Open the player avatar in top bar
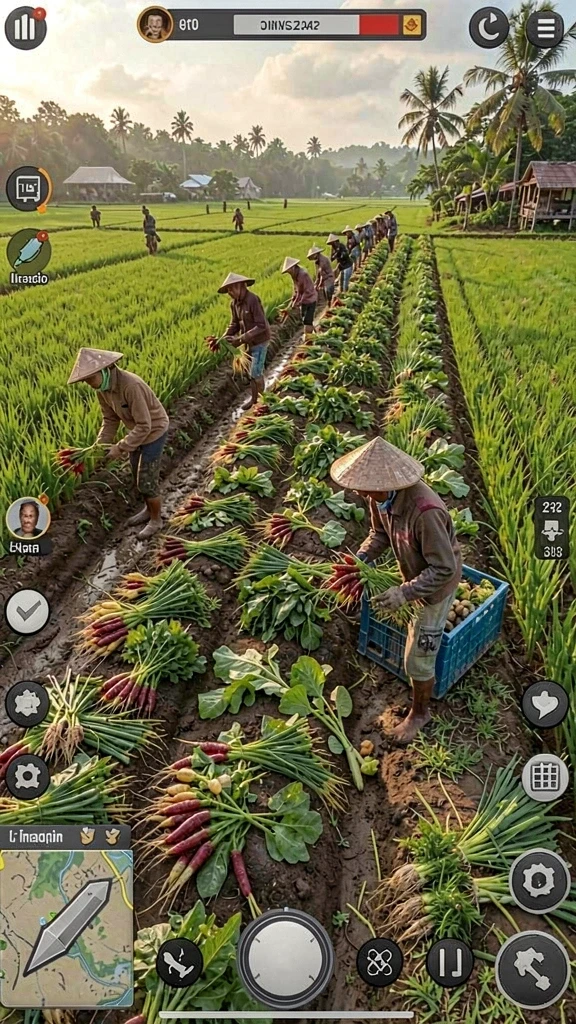576x1024 pixels. [x=155, y=24]
